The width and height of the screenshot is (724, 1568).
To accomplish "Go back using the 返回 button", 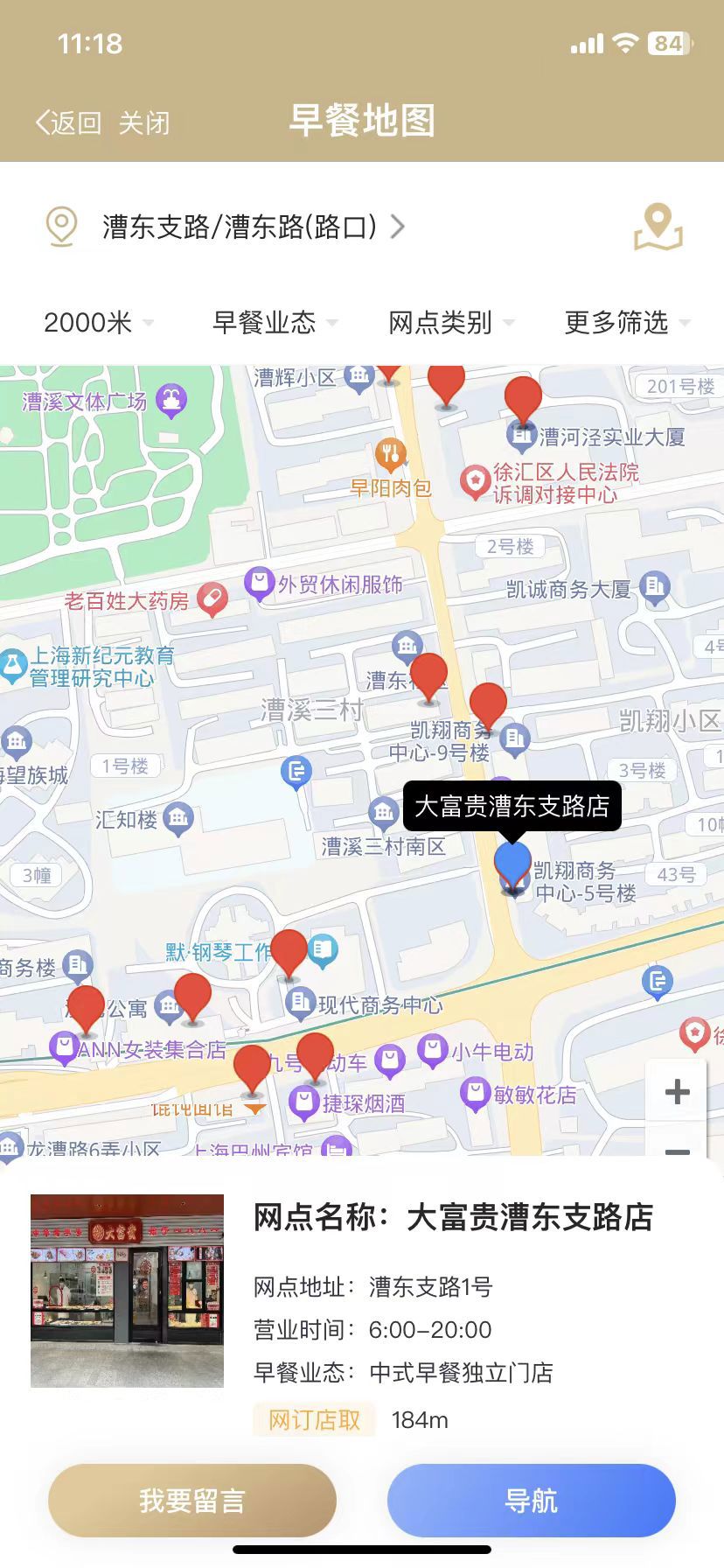I will point(68,122).
